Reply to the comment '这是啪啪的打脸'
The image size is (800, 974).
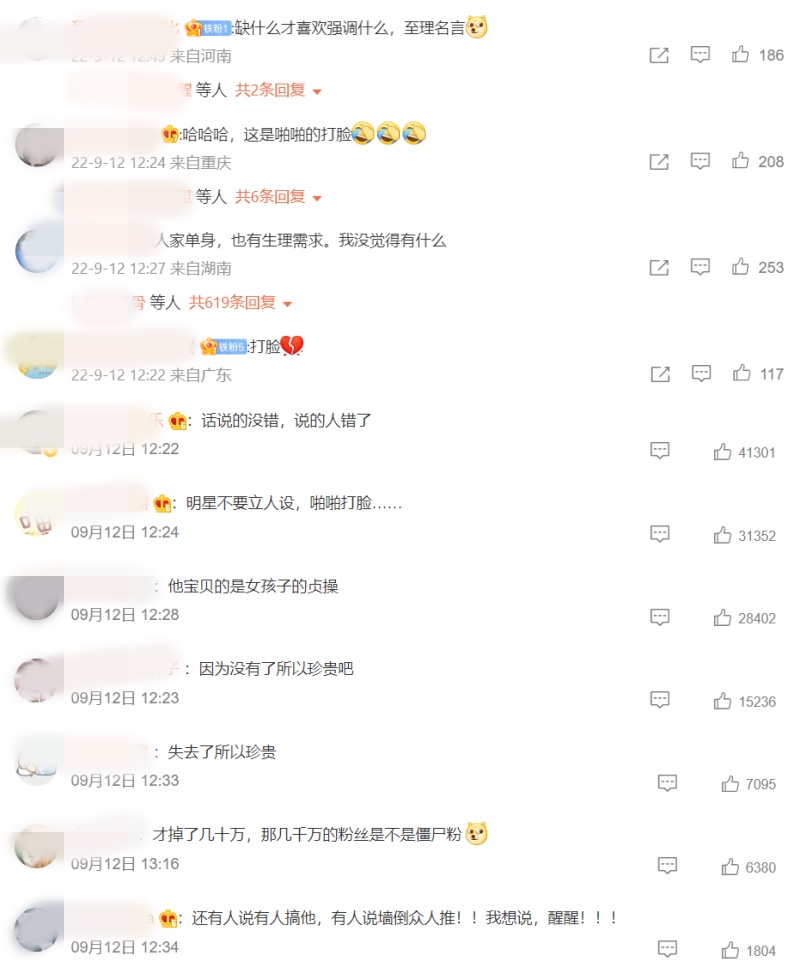[x=701, y=161]
